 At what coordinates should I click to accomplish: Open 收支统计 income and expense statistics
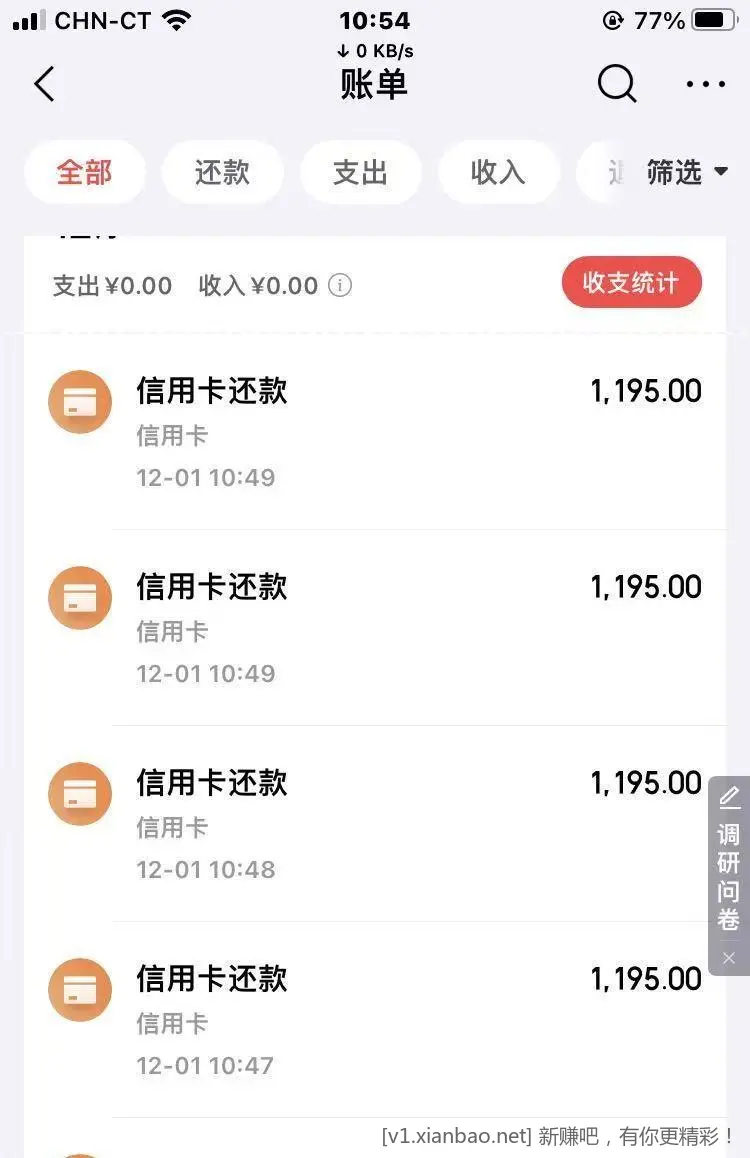pyautogui.click(x=631, y=282)
